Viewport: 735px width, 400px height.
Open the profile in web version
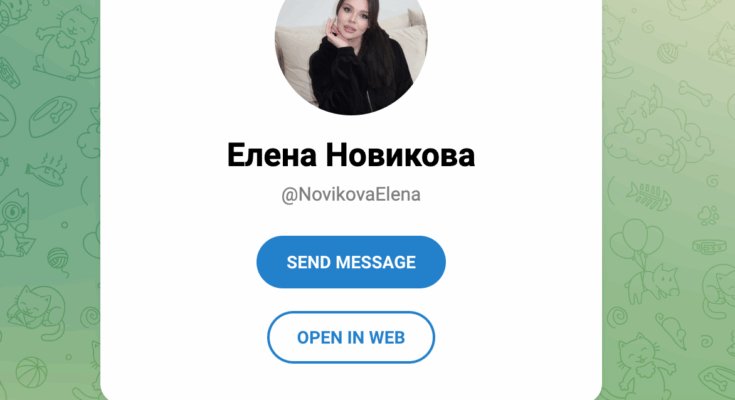(x=351, y=337)
